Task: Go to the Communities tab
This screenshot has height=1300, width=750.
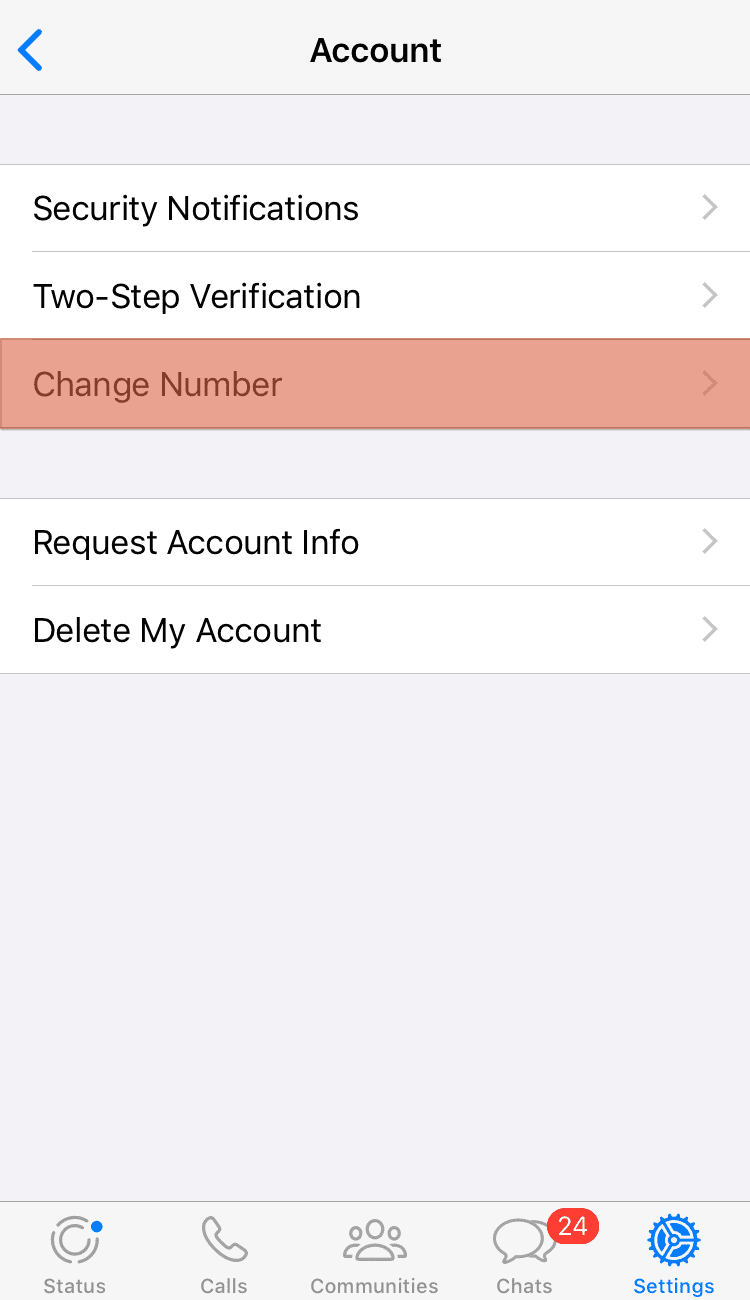Action: 374,1254
